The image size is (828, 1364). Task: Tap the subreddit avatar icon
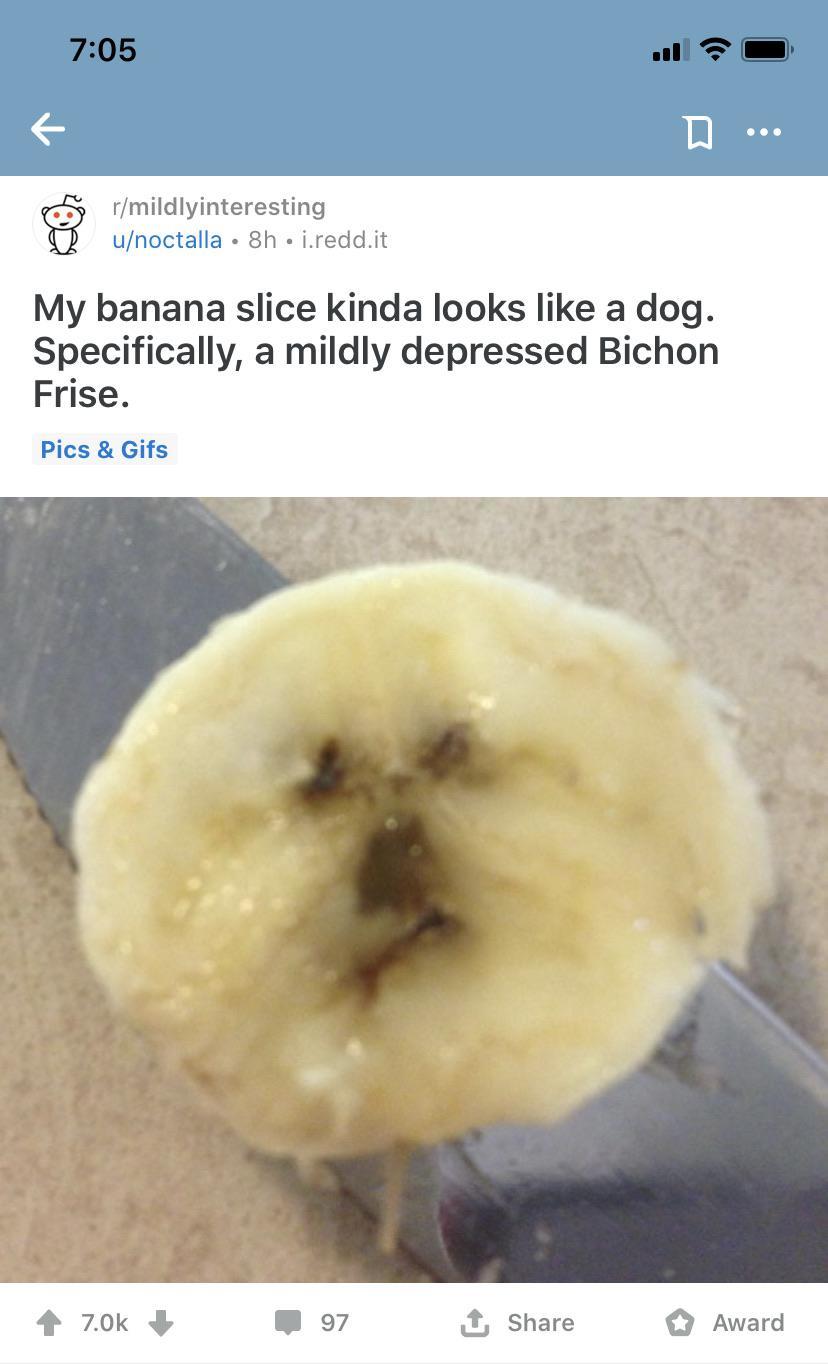pos(64,224)
